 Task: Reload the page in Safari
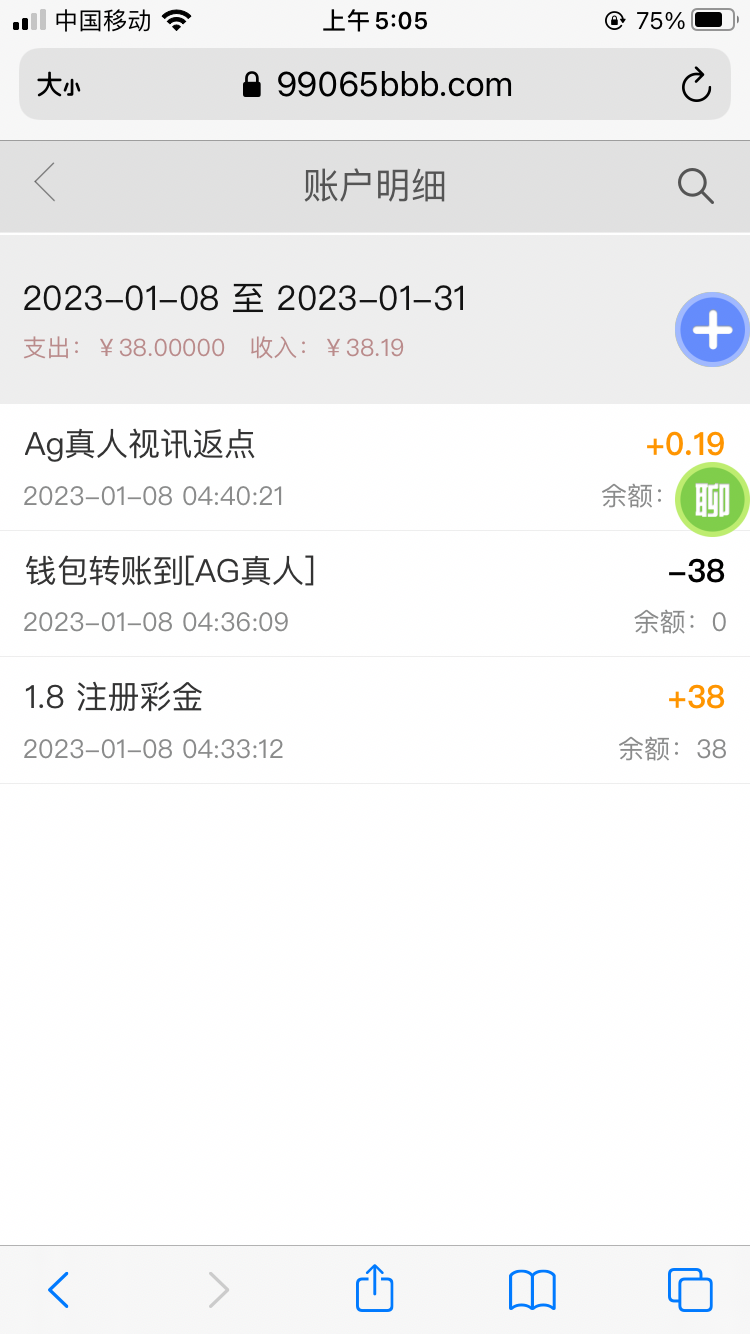(x=696, y=85)
